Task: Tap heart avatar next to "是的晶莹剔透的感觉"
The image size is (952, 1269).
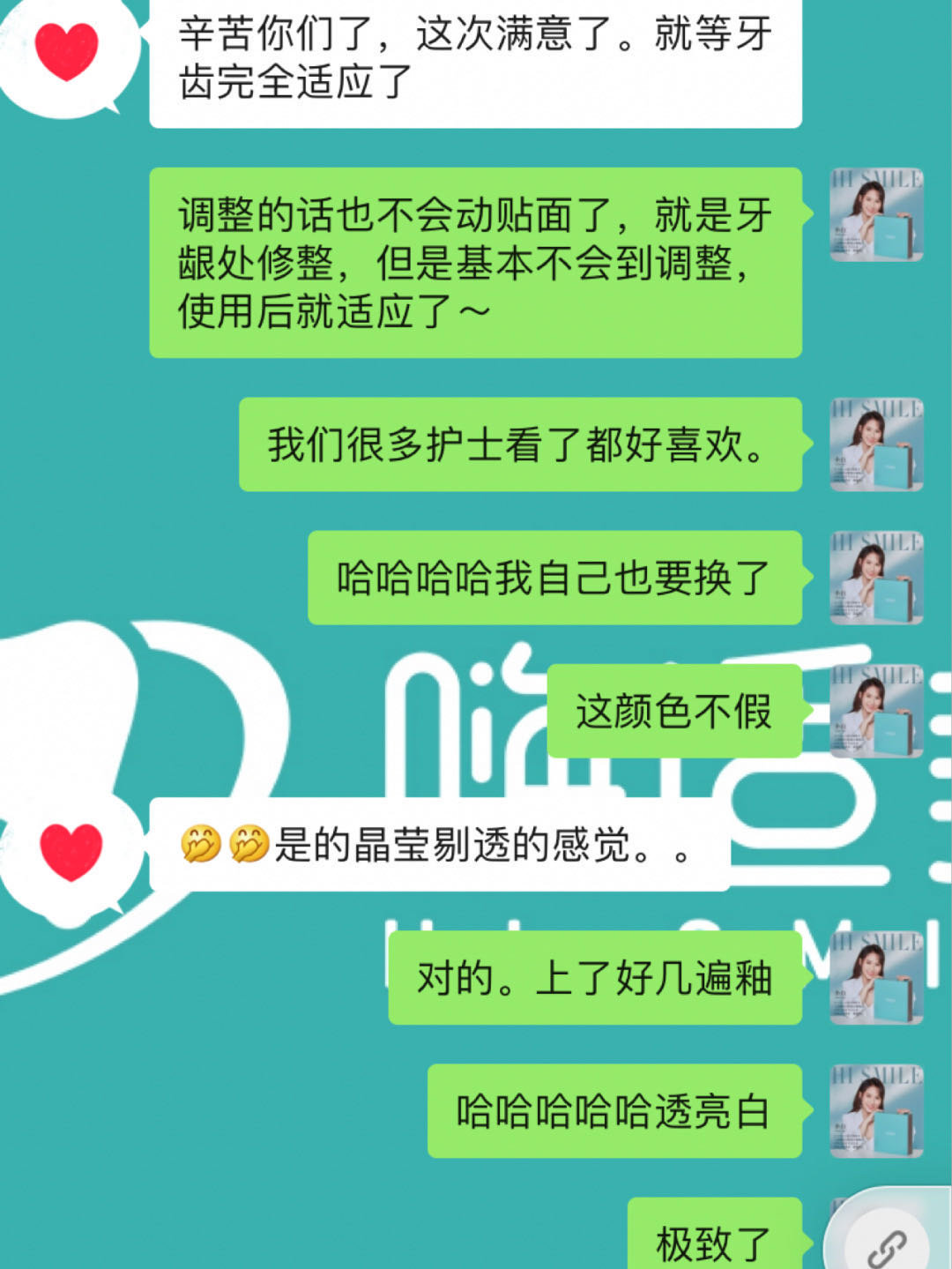Action: coord(71,852)
